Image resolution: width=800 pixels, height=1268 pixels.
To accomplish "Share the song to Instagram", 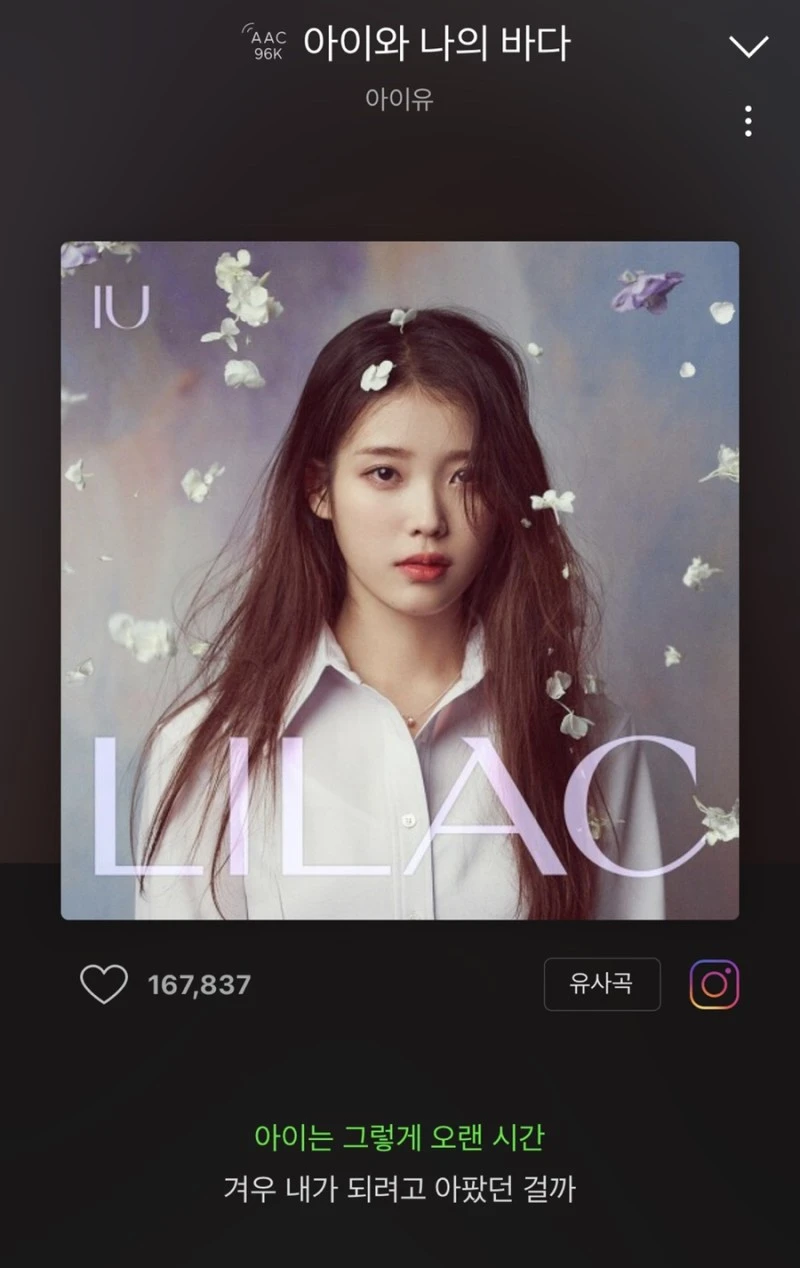I will pyautogui.click(x=714, y=984).
